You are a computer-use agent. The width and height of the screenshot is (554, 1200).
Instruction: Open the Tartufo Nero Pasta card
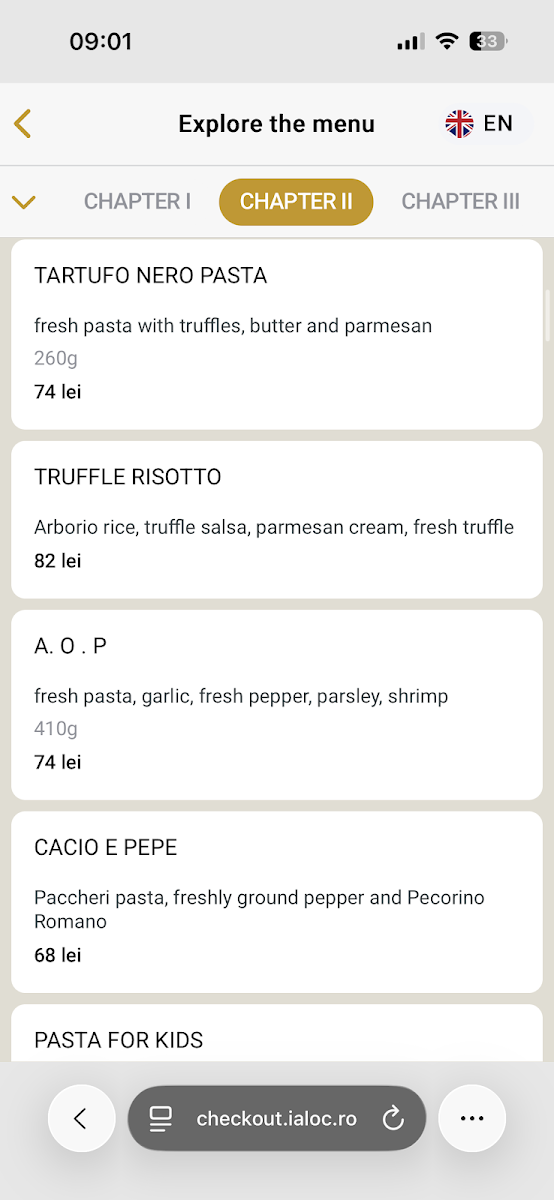tap(277, 334)
